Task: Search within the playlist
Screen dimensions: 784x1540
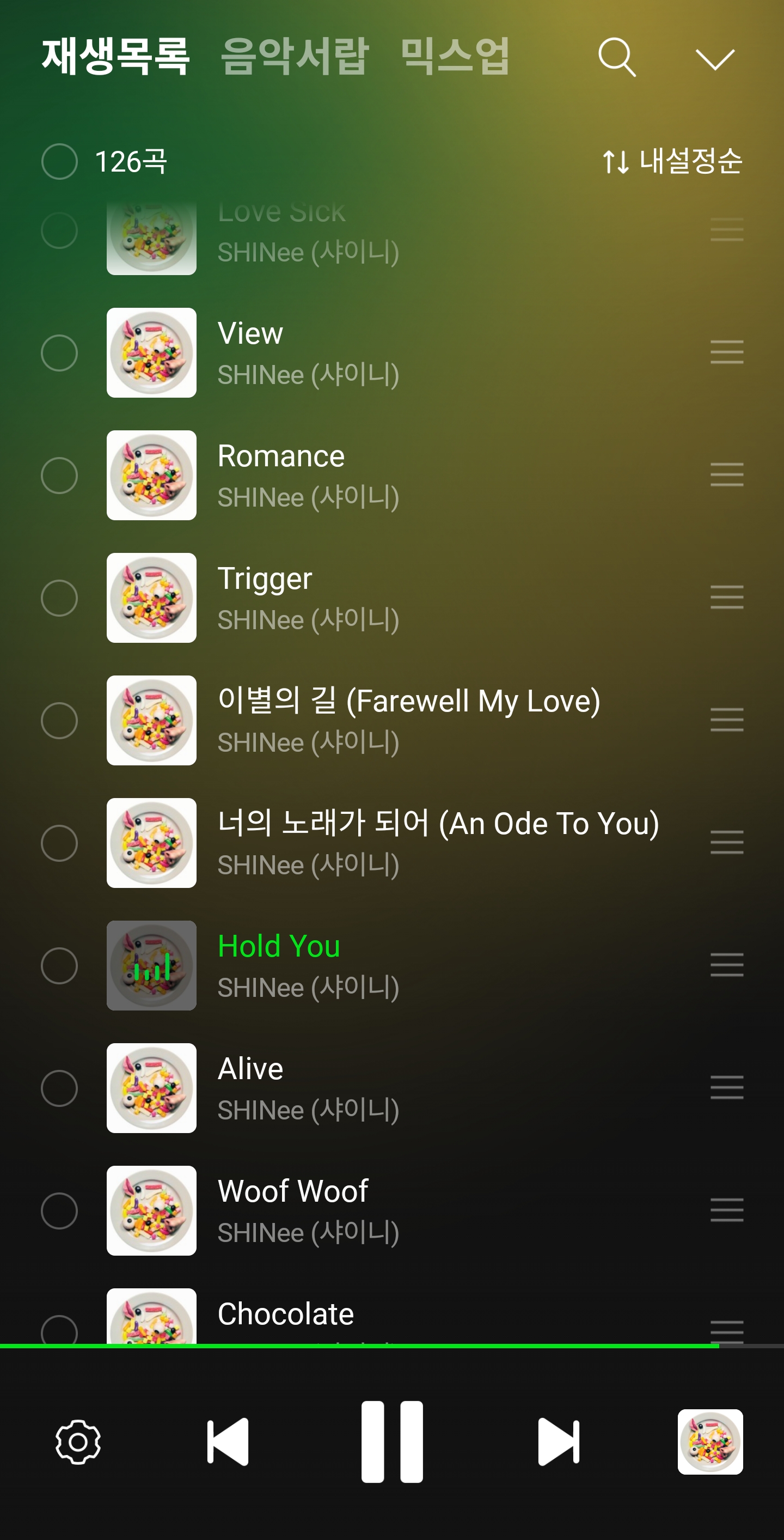Action: click(617, 58)
